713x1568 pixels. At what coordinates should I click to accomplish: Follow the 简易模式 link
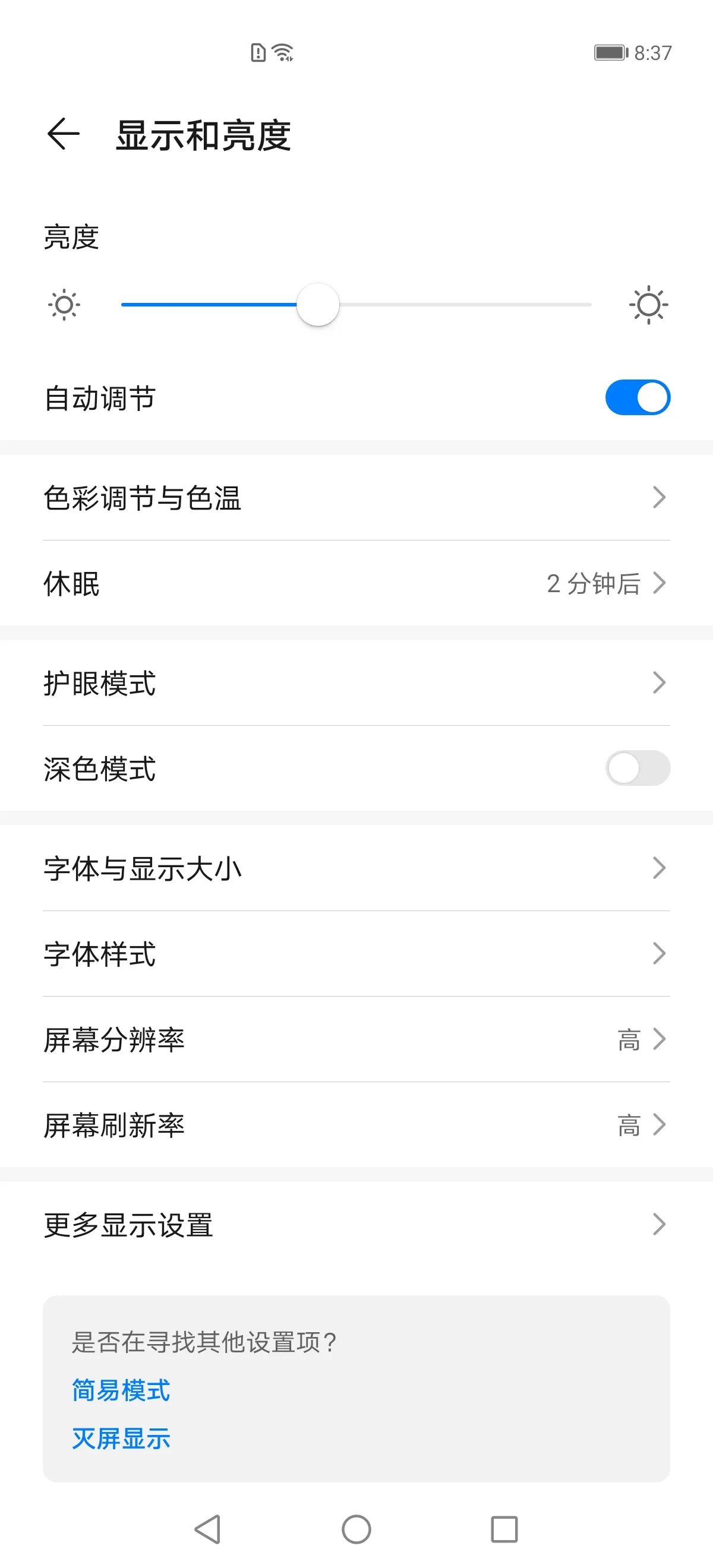click(x=121, y=1390)
